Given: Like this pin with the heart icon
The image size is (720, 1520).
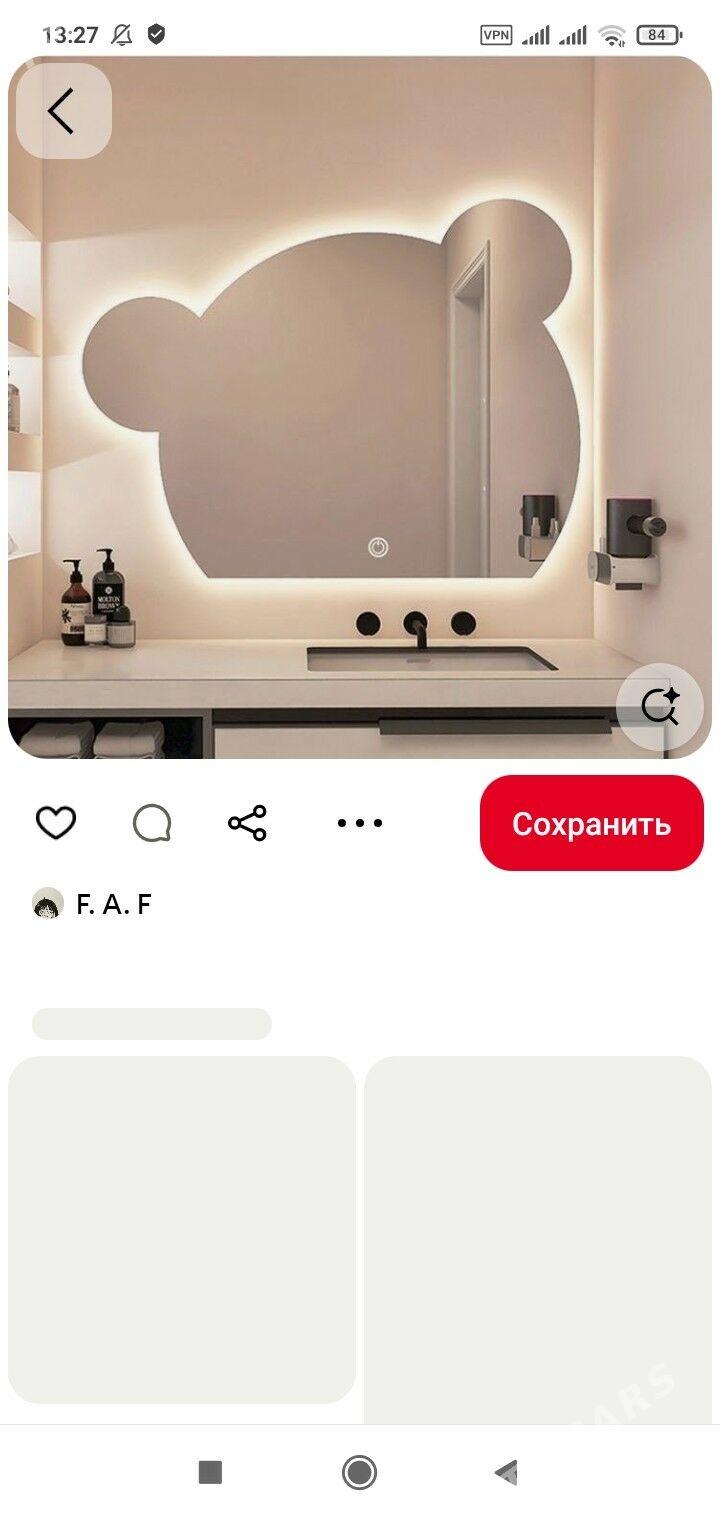Looking at the screenshot, I should pos(56,823).
